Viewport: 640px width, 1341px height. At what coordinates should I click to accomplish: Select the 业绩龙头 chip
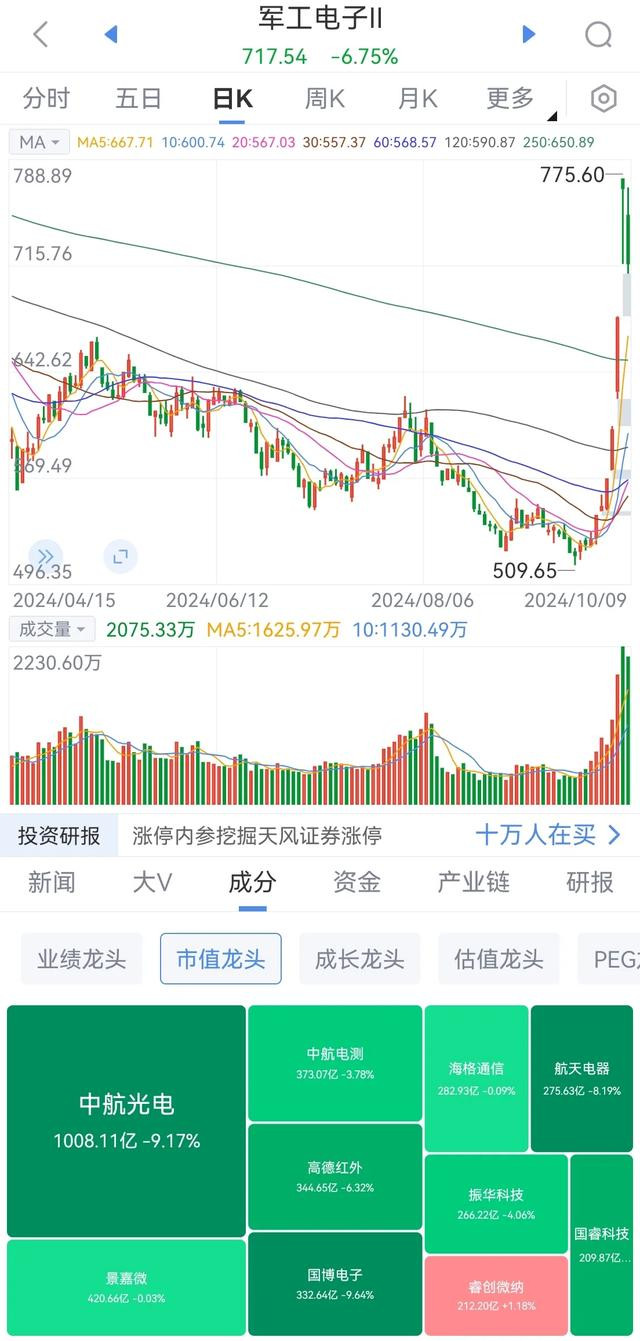(82, 959)
